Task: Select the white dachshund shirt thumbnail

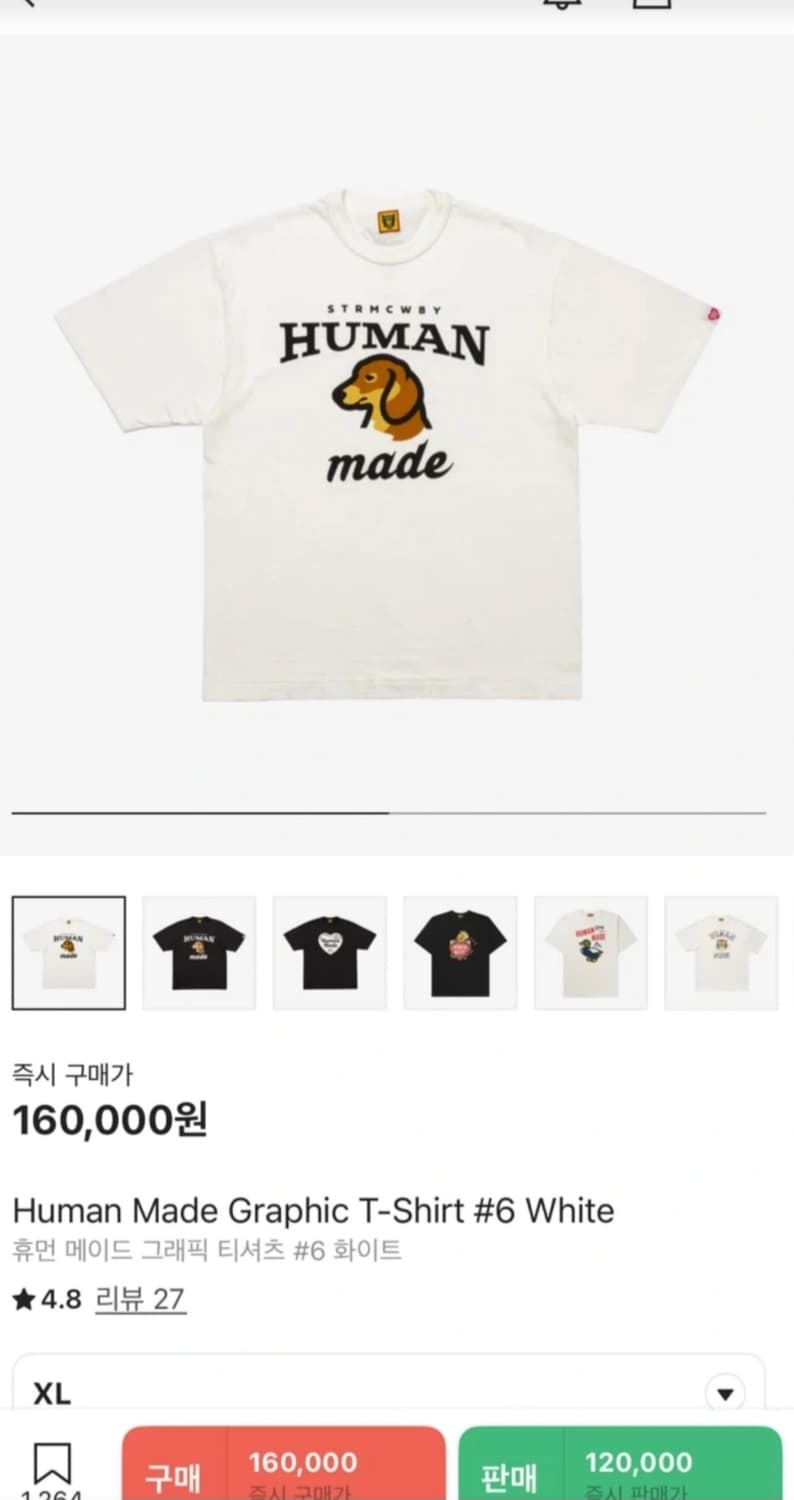Action: tap(69, 953)
